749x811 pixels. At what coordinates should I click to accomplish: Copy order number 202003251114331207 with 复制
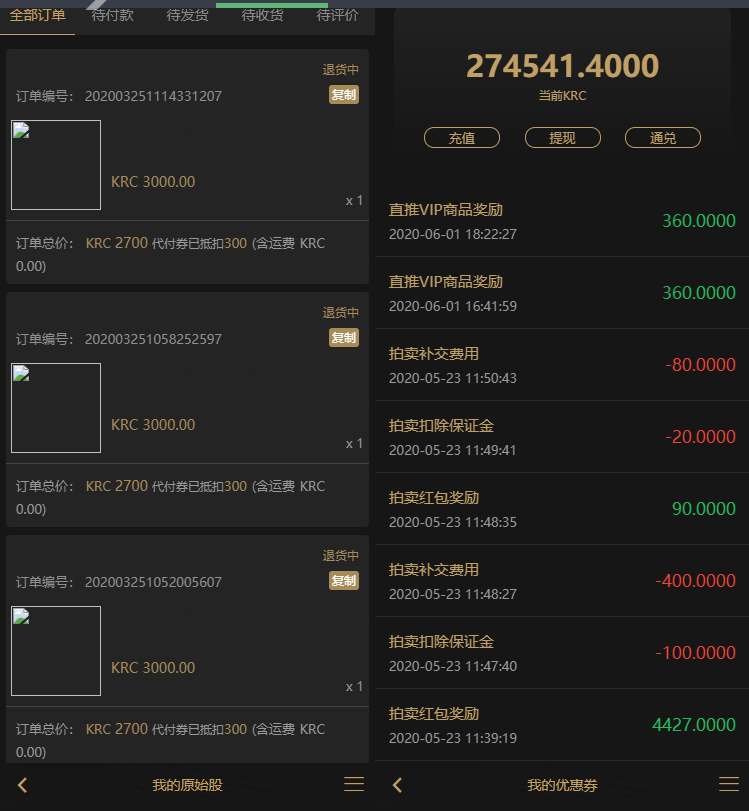(x=343, y=95)
